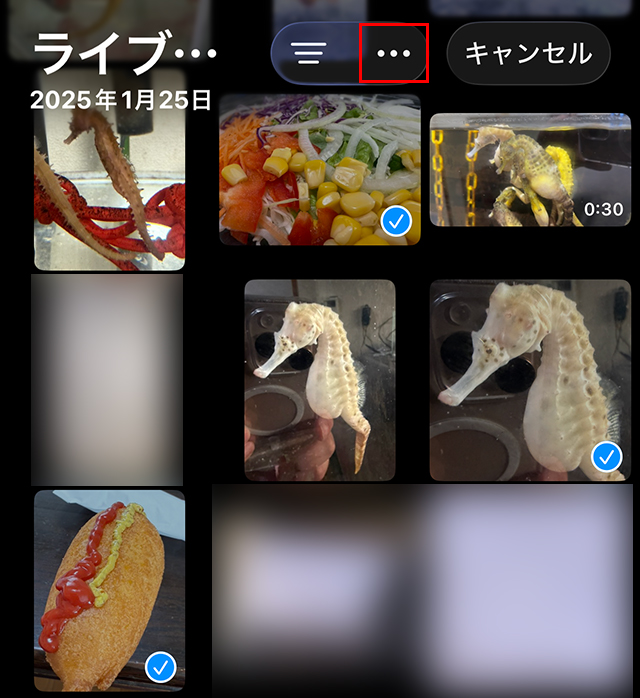
Task: Deselect the corn dog photo
Action: [x=108, y=590]
